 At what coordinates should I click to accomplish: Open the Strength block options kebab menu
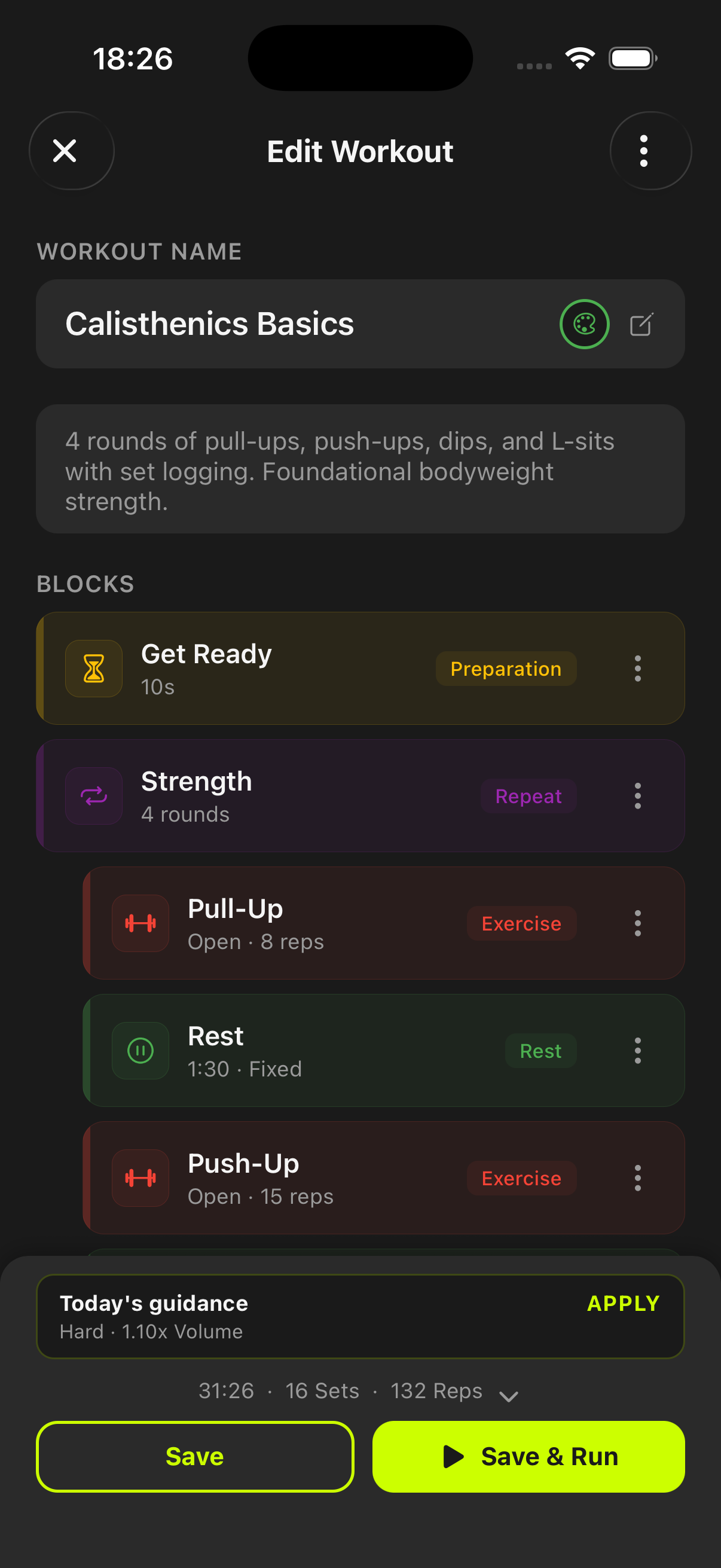pyautogui.click(x=637, y=795)
